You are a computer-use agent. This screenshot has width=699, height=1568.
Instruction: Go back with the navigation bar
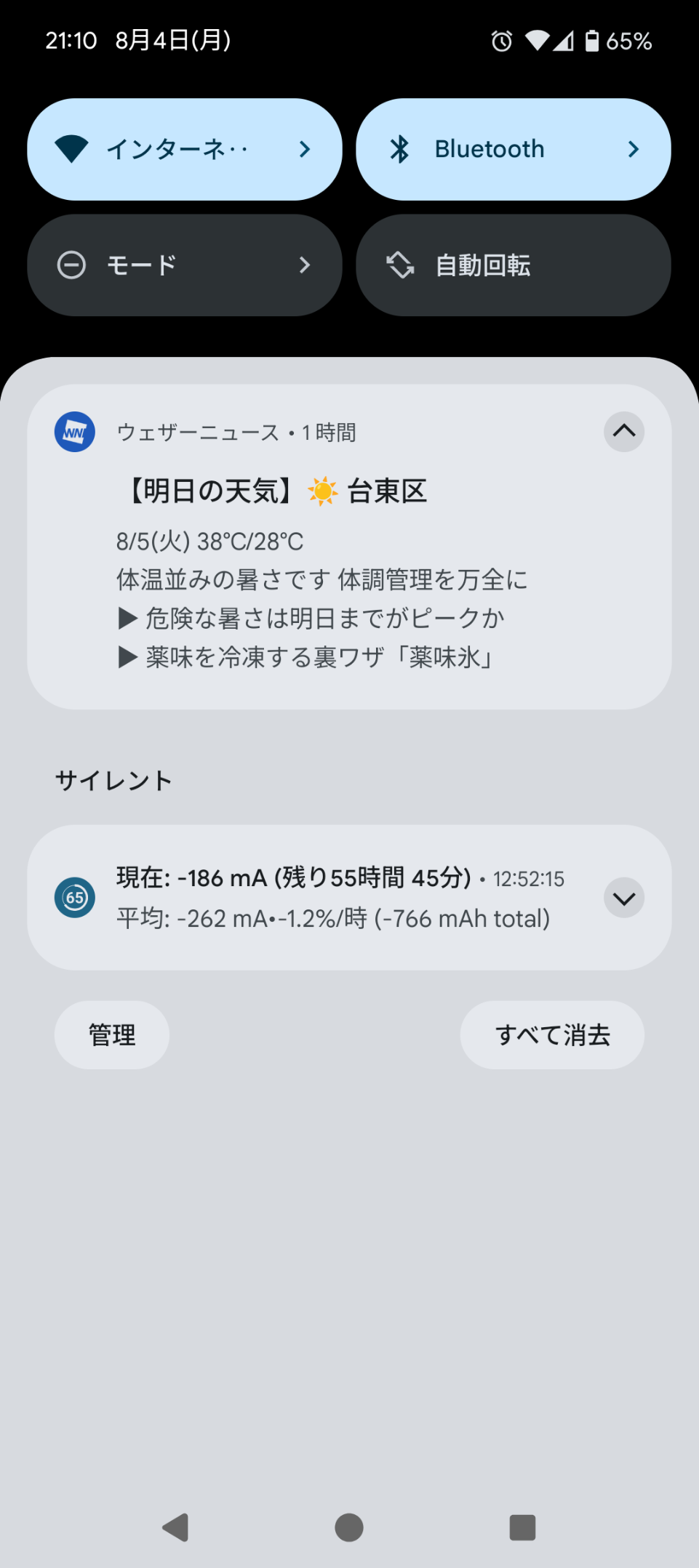[x=175, y=1527]
